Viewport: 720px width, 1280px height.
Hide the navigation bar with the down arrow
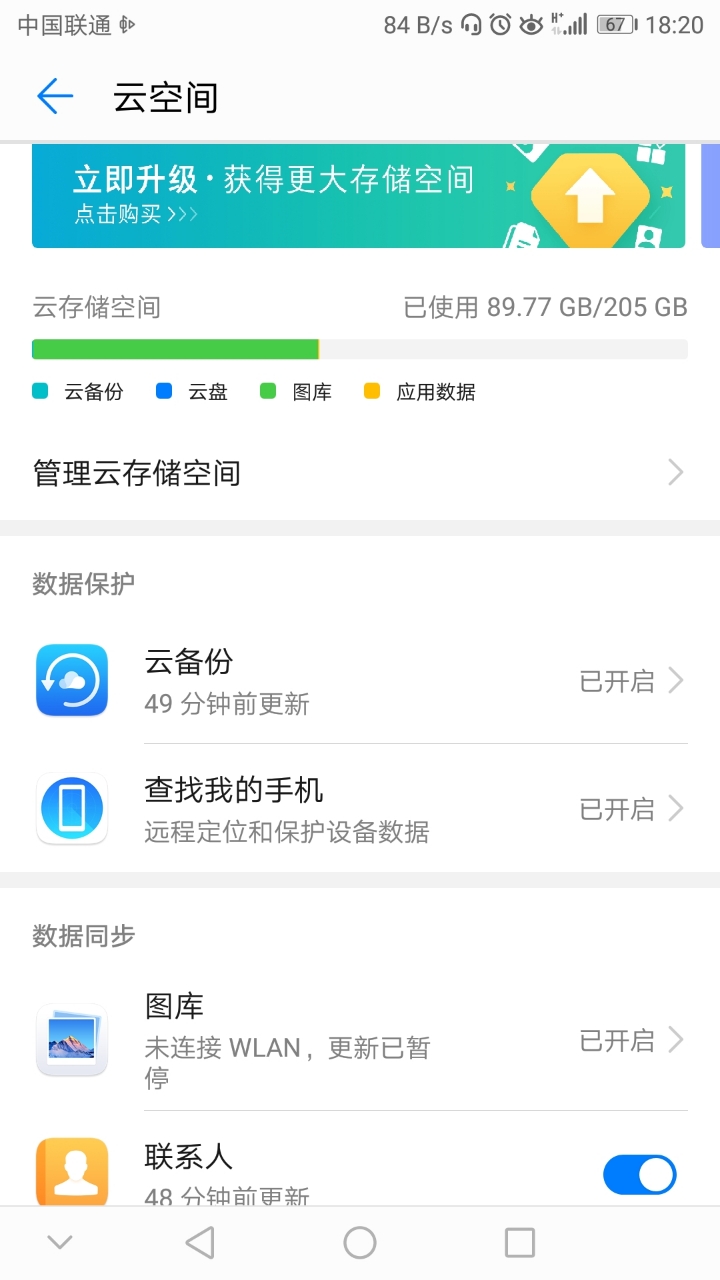tap(60, 1243)
